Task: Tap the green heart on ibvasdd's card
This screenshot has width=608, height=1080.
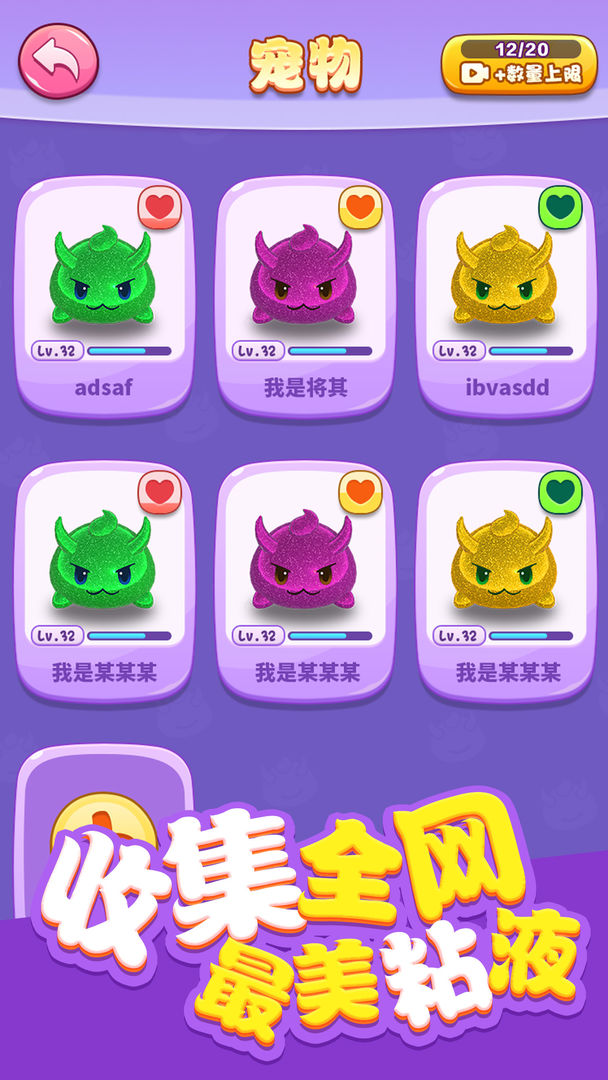Action: coord(561,208)
